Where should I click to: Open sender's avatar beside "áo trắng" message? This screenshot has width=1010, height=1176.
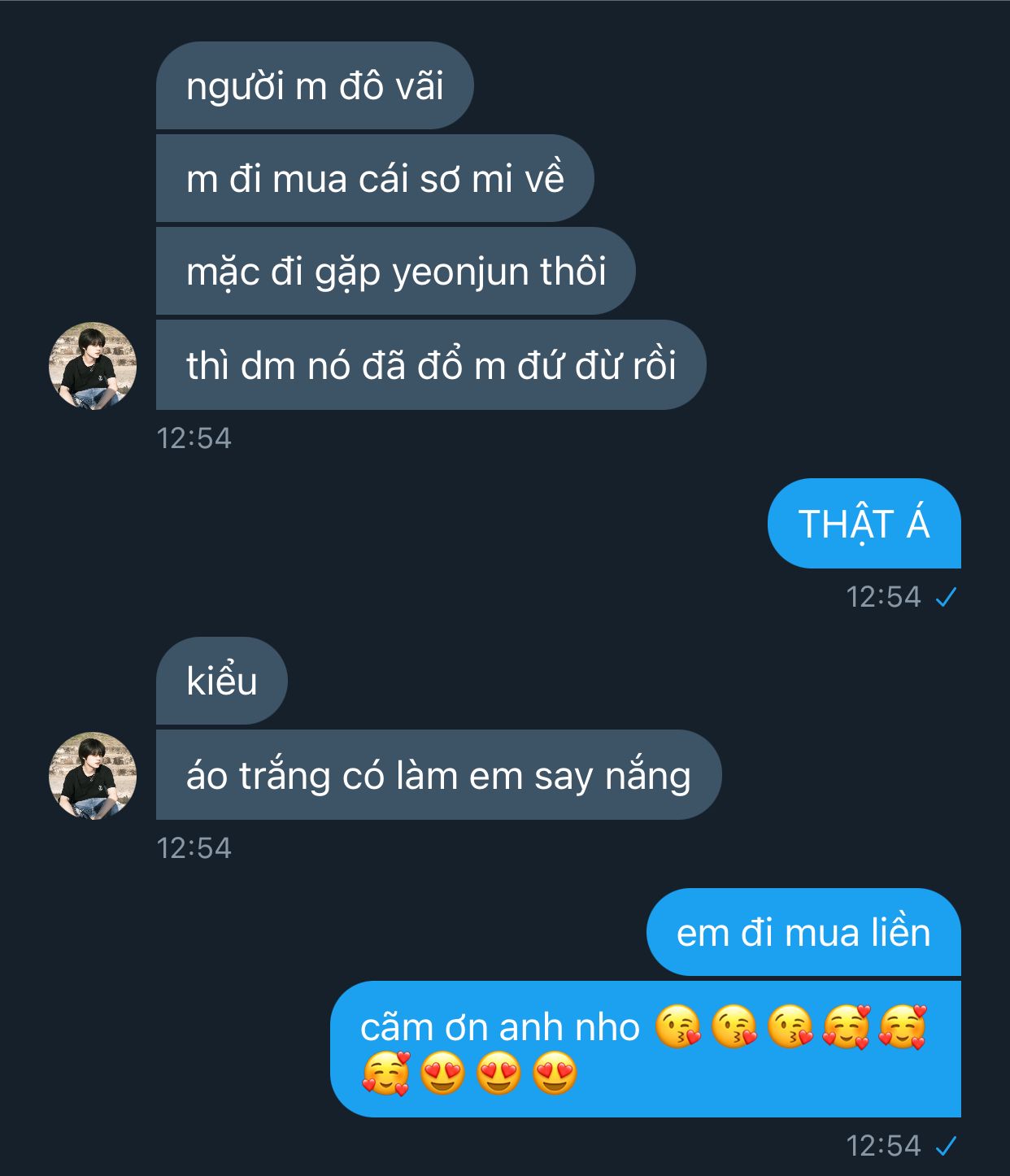coord(93,776)
